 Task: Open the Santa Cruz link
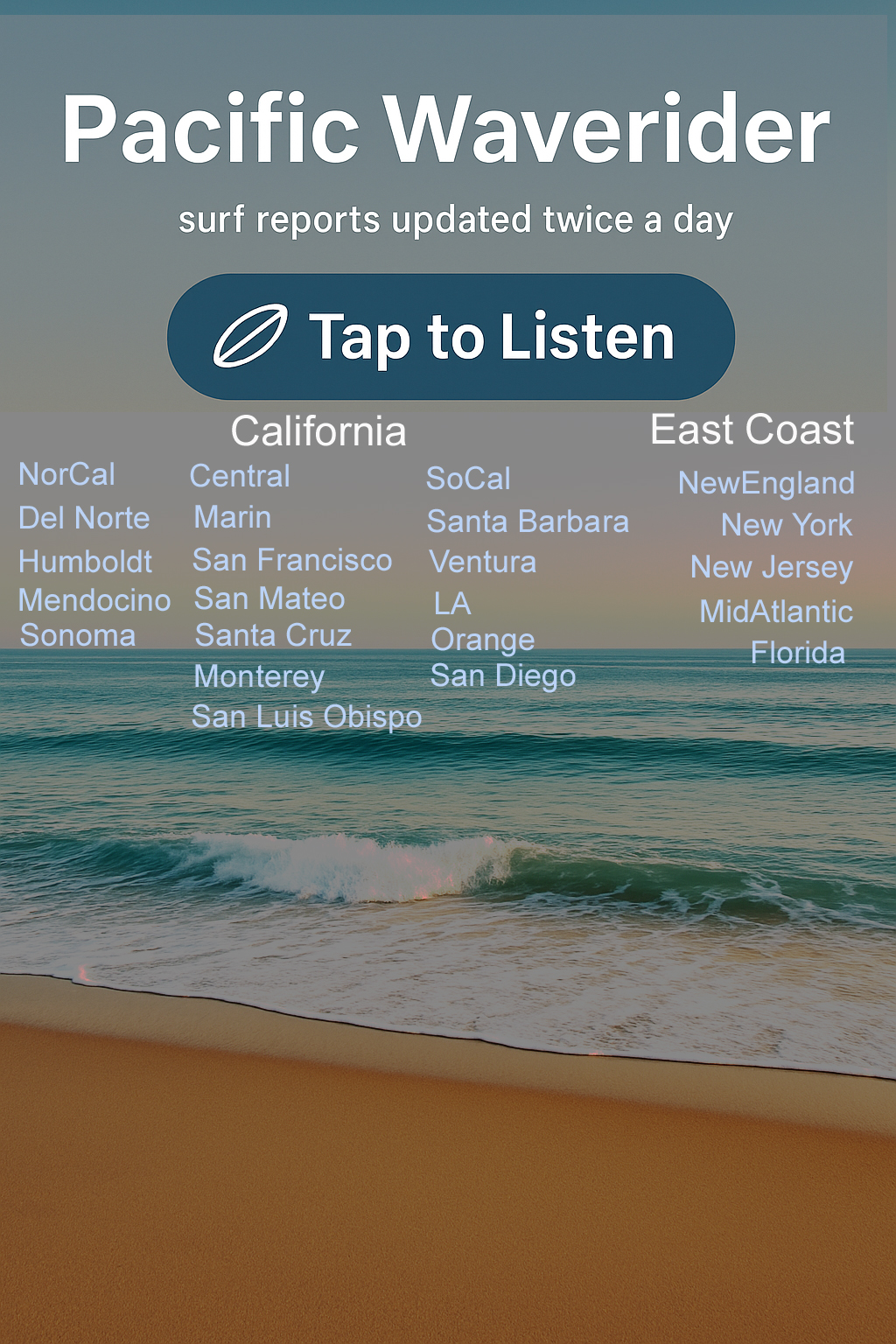click(x=273, y=635)
